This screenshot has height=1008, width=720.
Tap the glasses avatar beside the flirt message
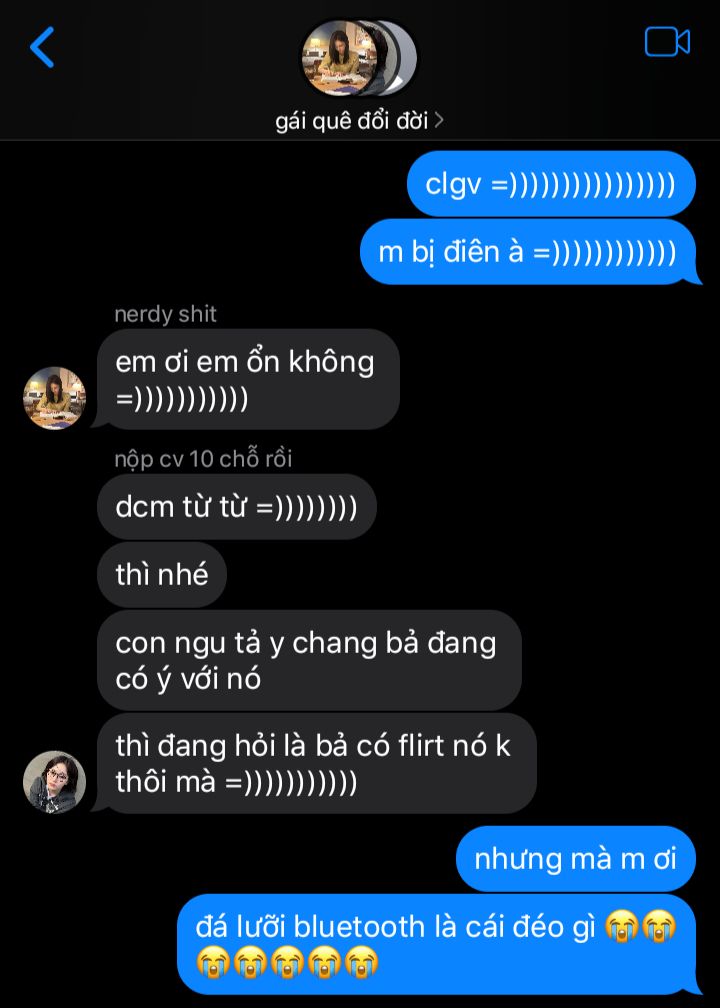pyautogui.click(x=55, y=782)
